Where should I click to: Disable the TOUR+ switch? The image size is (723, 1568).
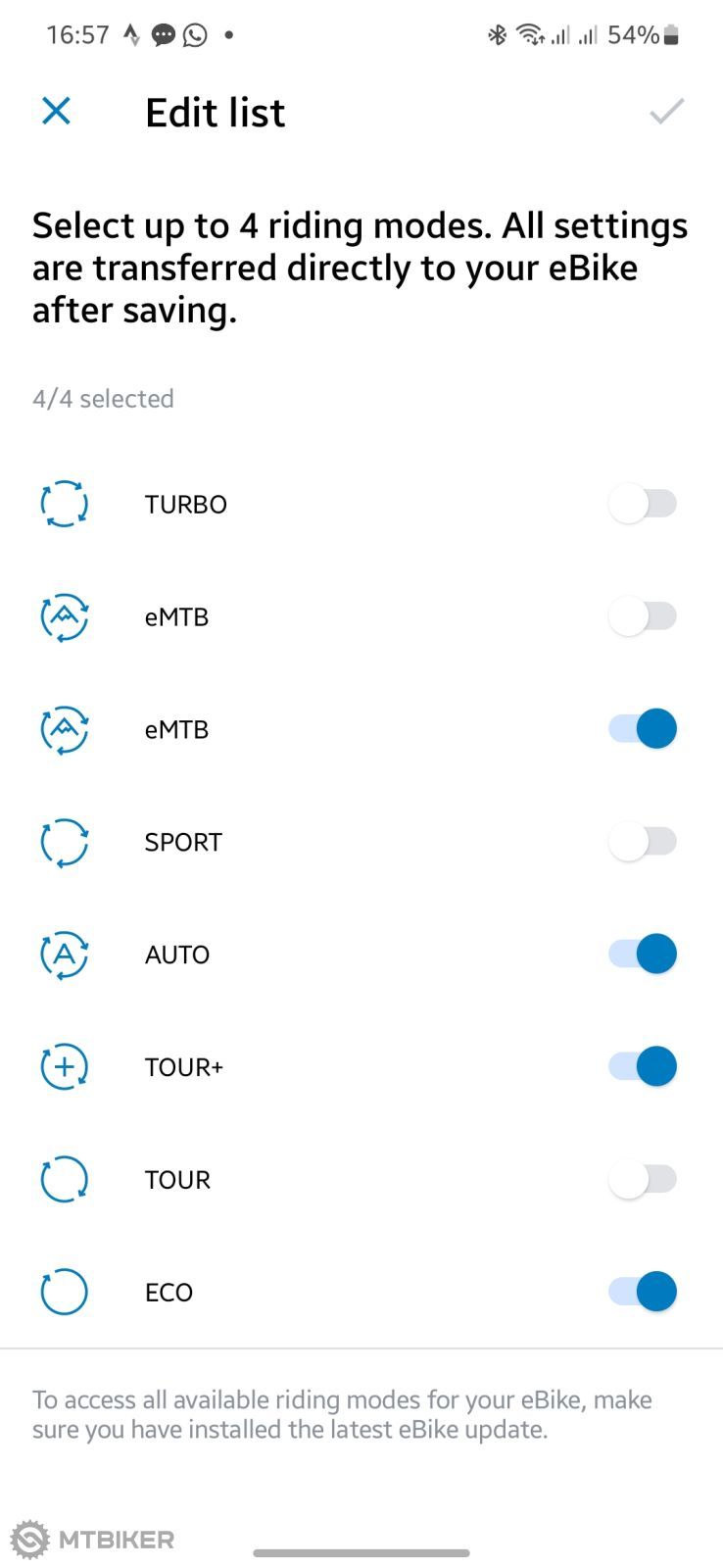point(642,1066)
